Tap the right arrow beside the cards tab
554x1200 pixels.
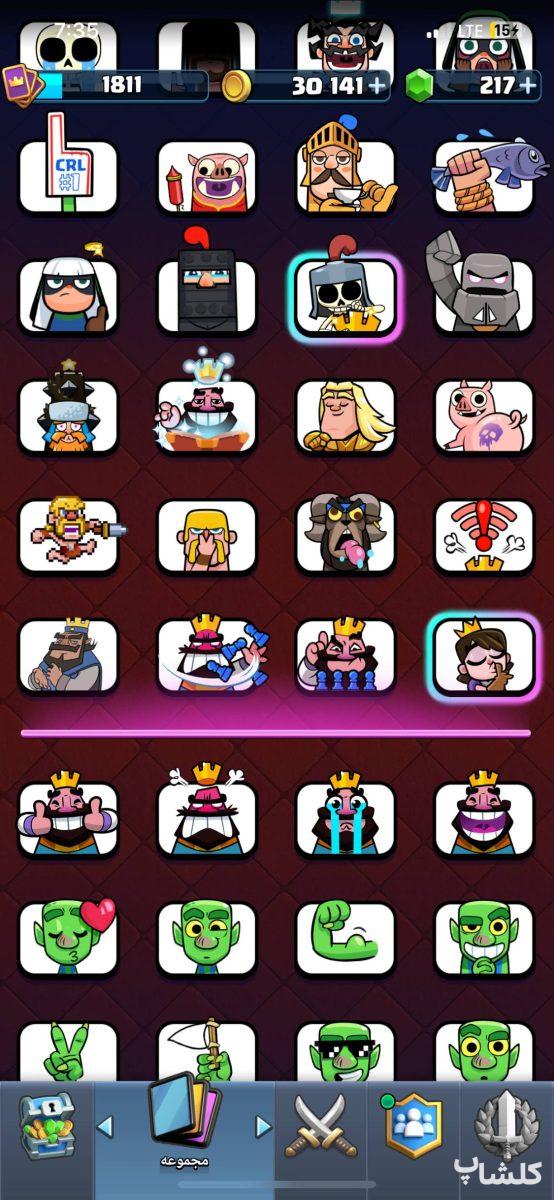(x=263, y=1127)
